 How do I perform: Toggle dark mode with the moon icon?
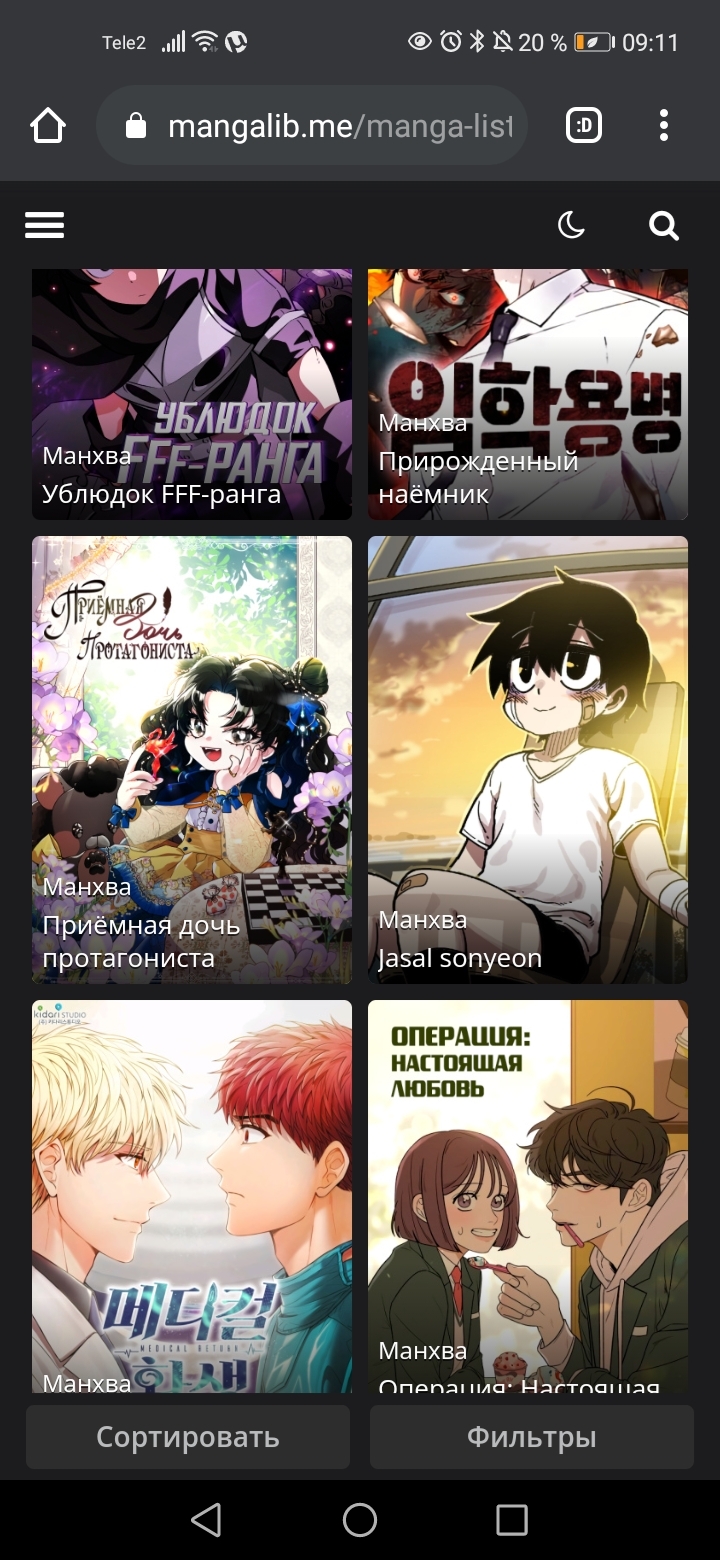571,226
